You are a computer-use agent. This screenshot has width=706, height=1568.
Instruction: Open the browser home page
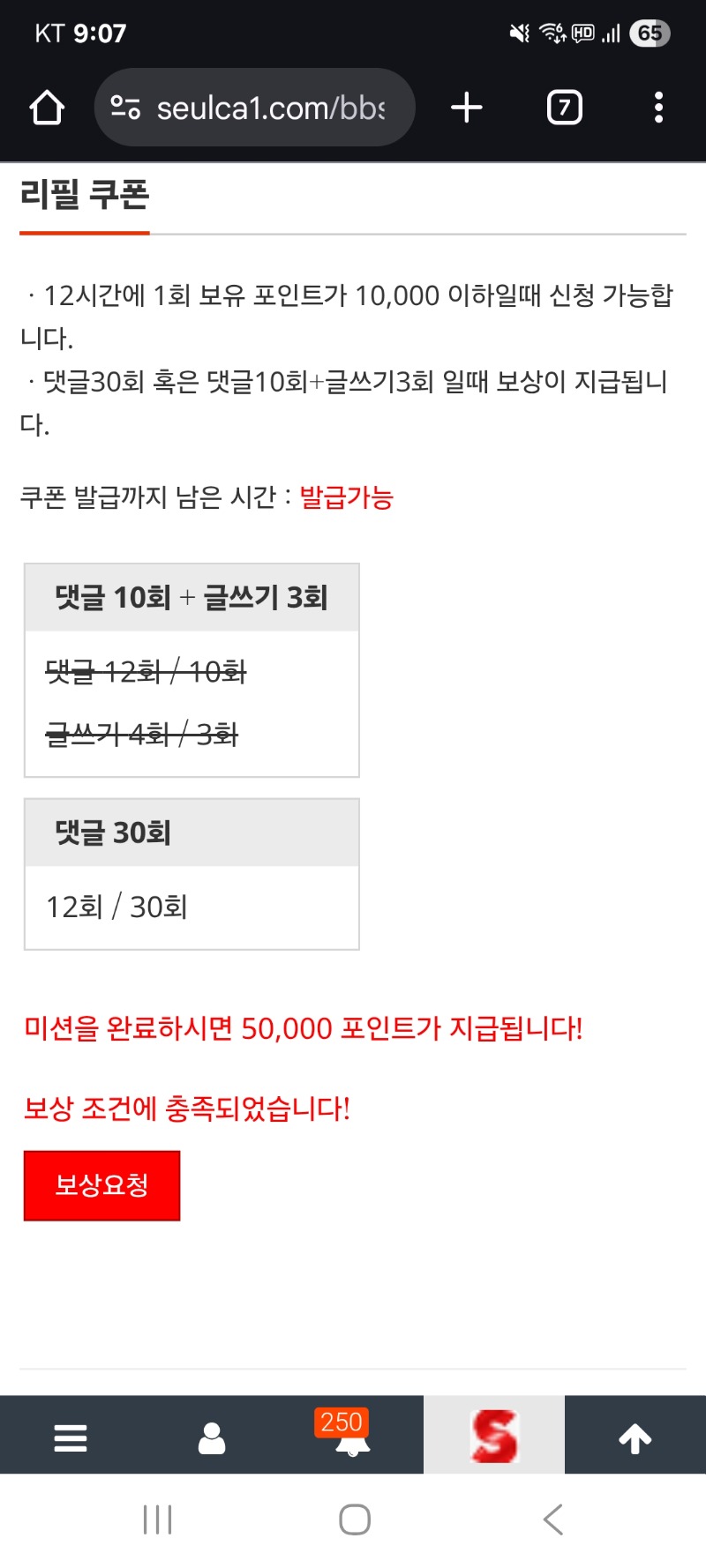47,108
